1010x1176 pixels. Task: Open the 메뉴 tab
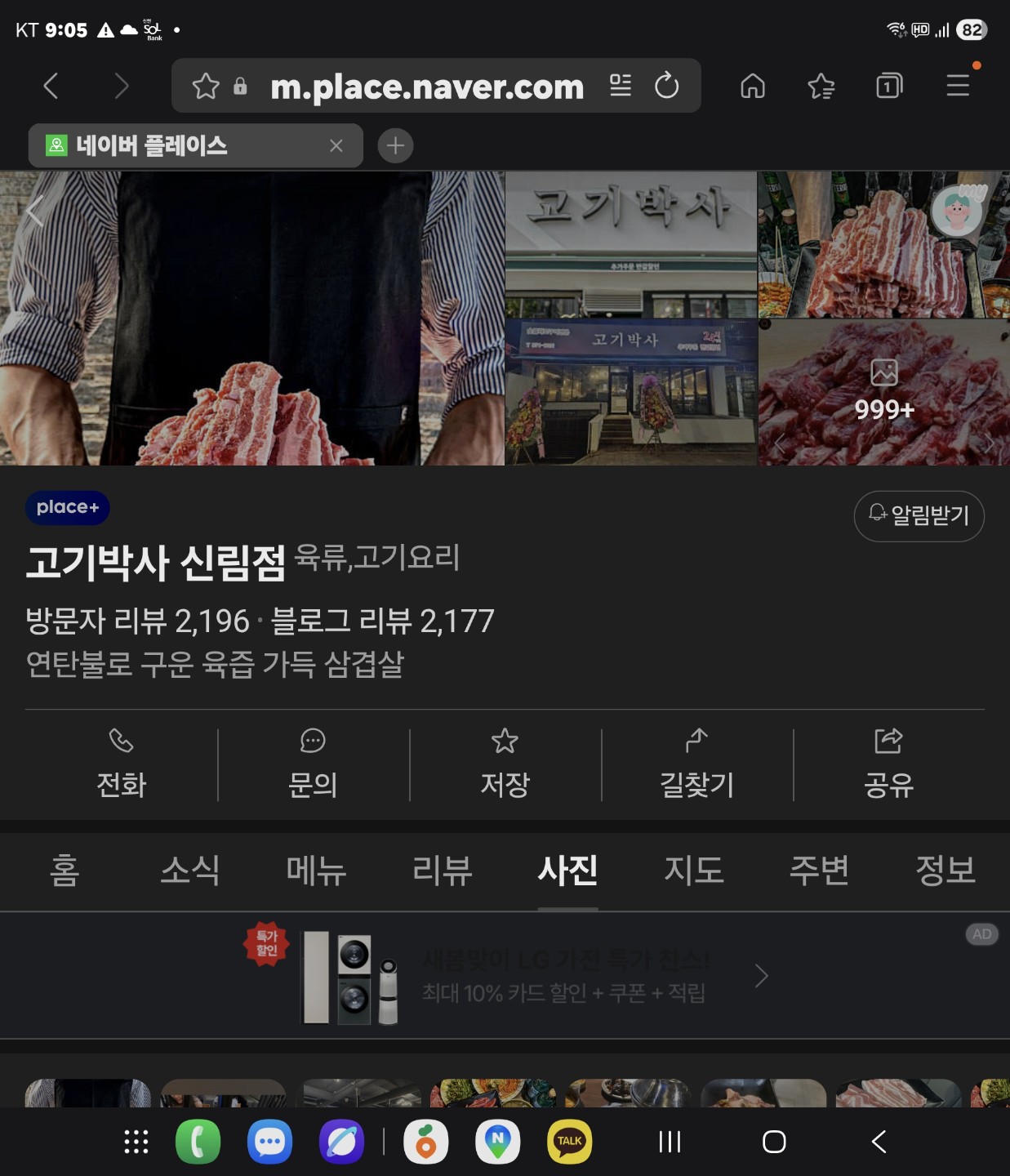(316, 870)
